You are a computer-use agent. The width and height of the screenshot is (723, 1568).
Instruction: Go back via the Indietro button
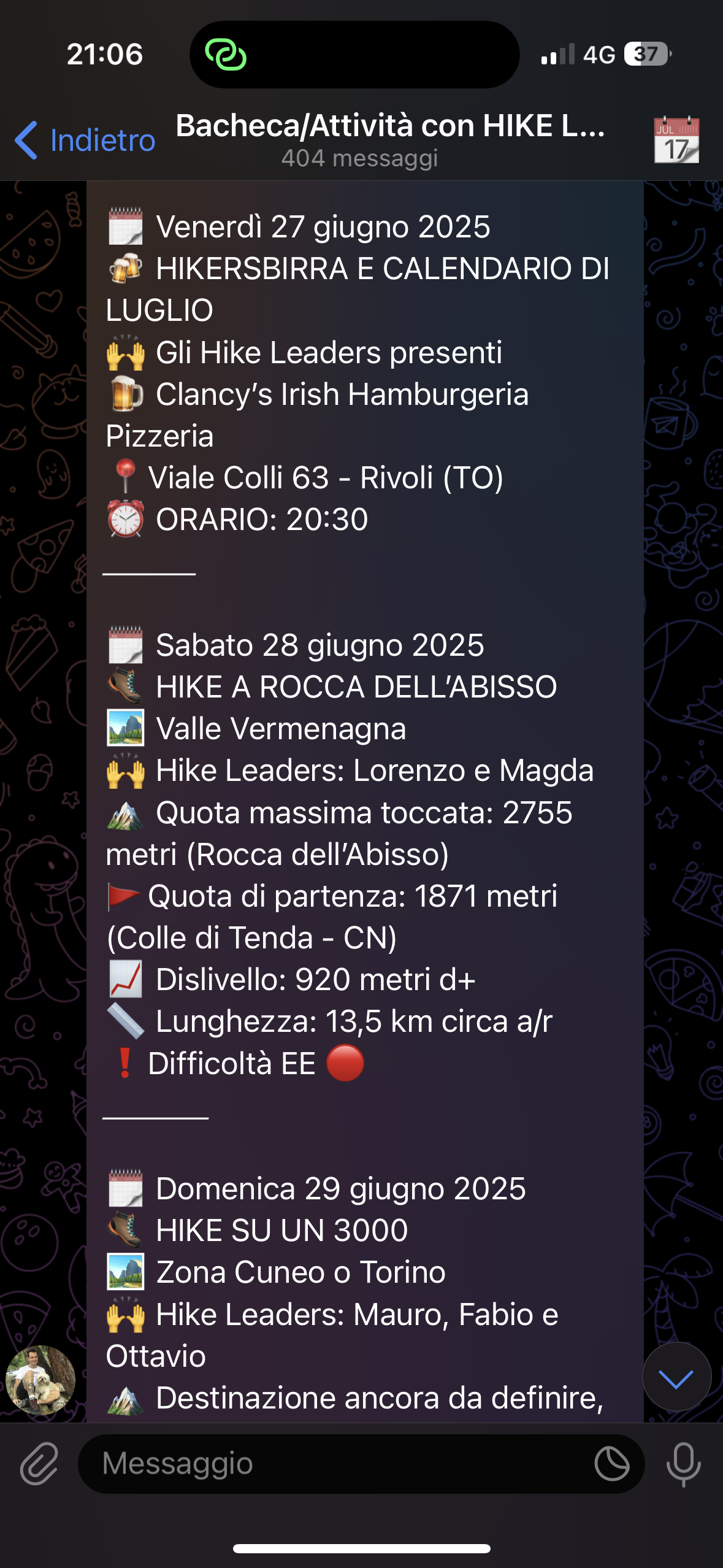click(x=85, y=140)
